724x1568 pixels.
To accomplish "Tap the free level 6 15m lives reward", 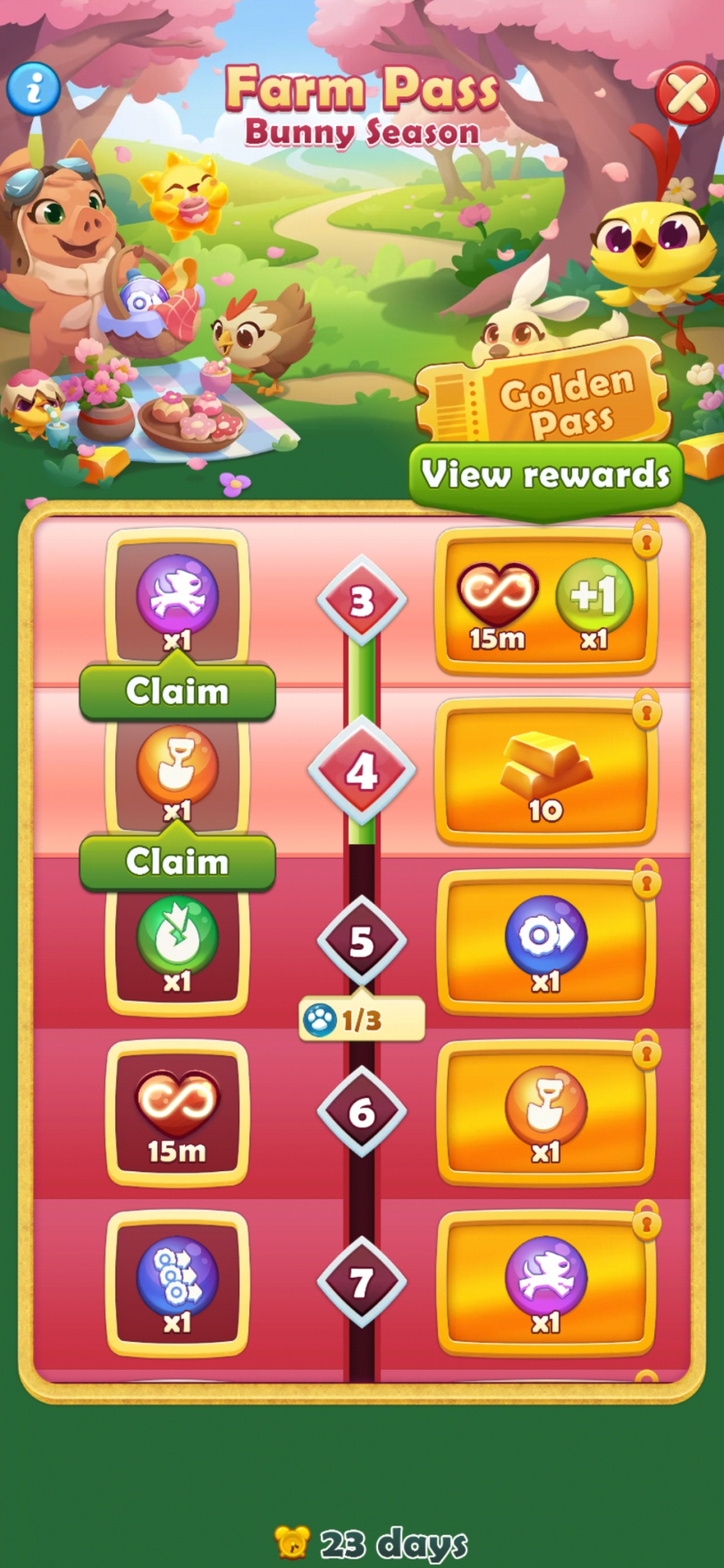I will [x=177, y=1112].
